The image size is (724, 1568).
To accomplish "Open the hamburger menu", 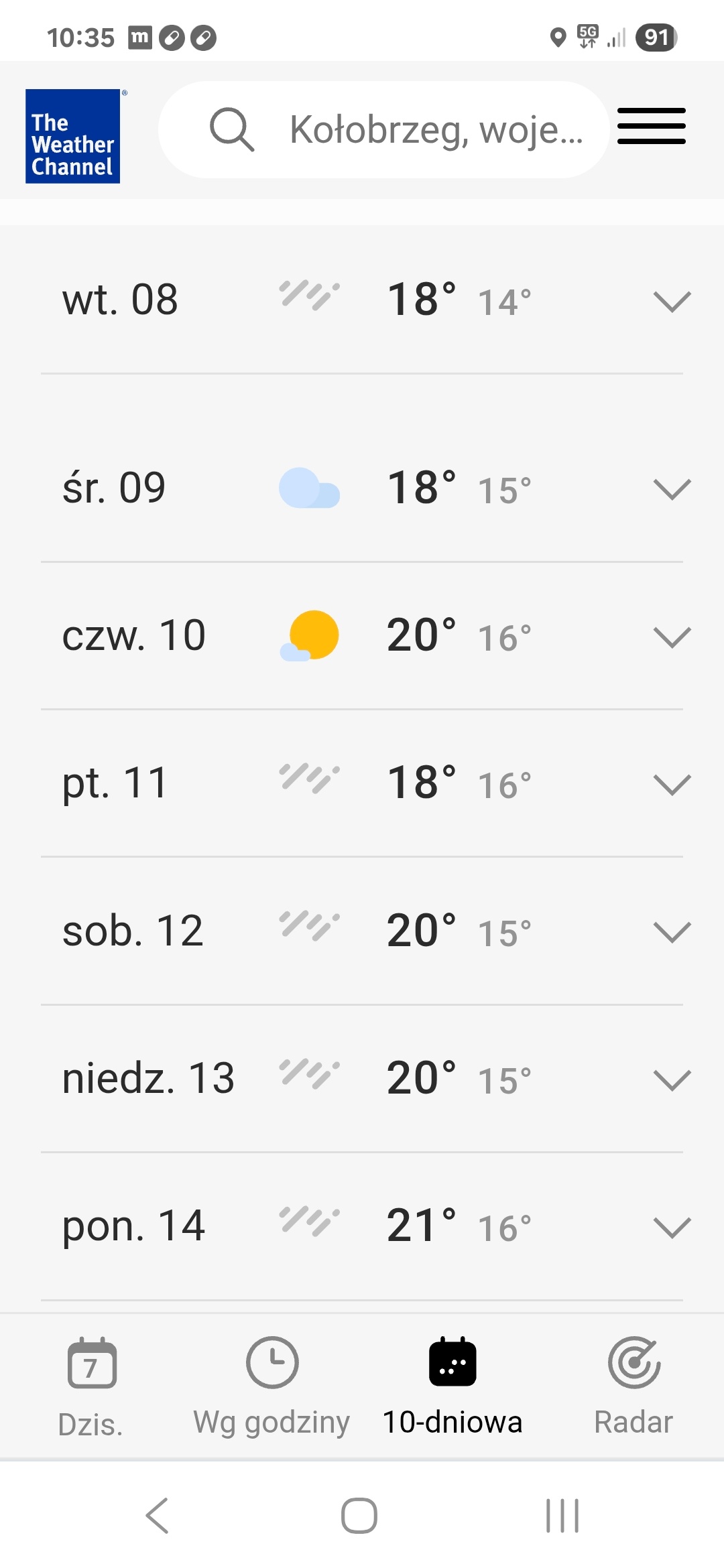I will click(x=651, y=126).
